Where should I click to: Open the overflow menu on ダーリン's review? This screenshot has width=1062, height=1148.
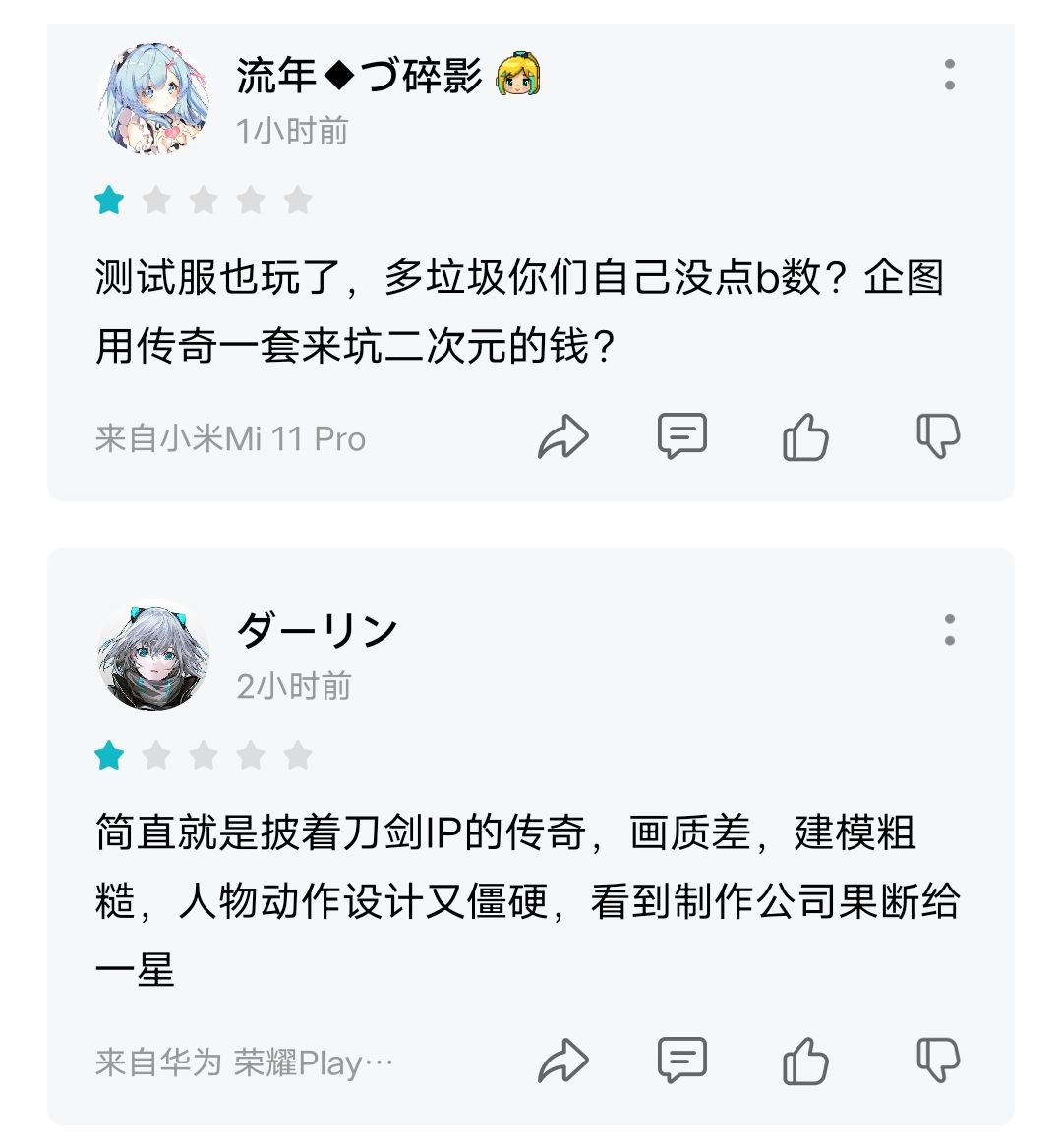coord(949,634)
